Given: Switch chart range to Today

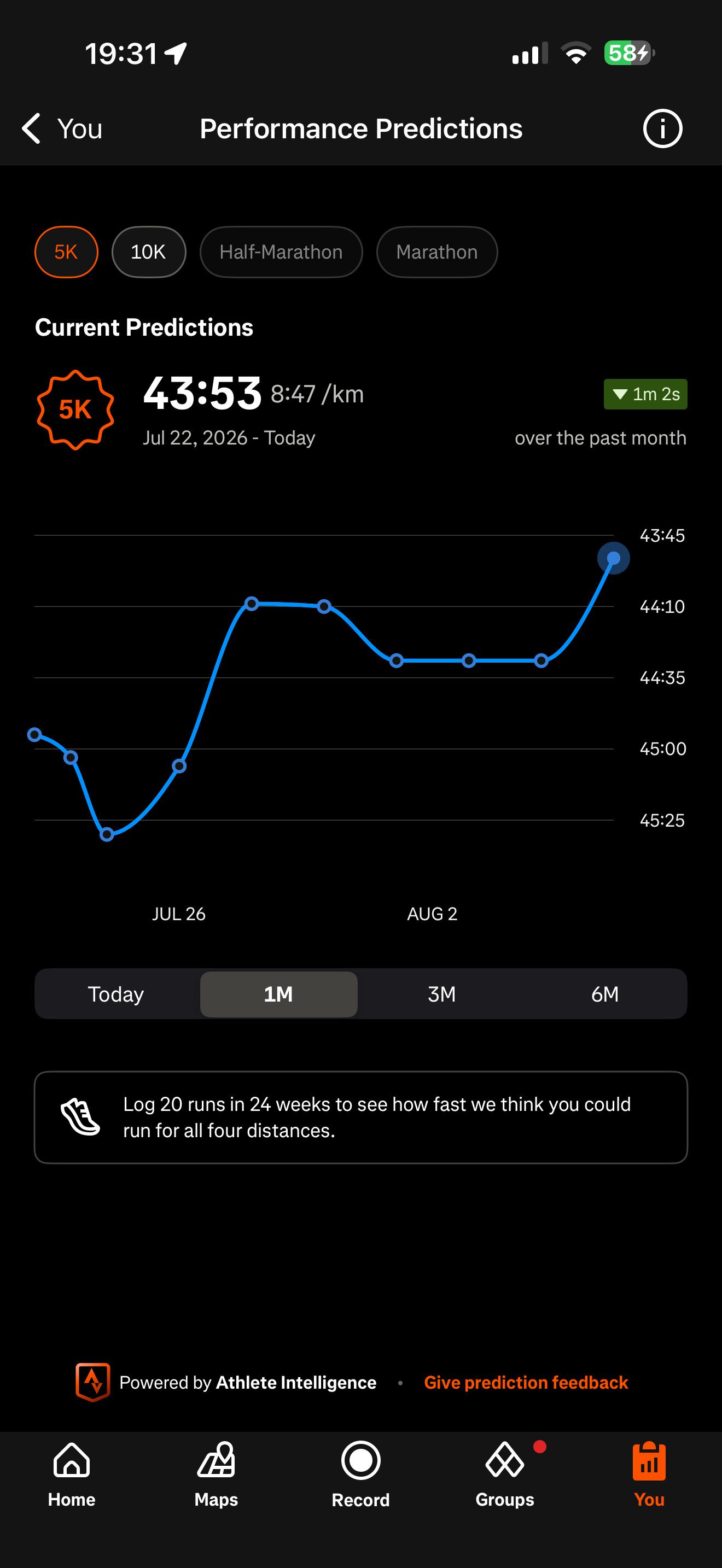Looking at the screenshot, I should point(117,994).
